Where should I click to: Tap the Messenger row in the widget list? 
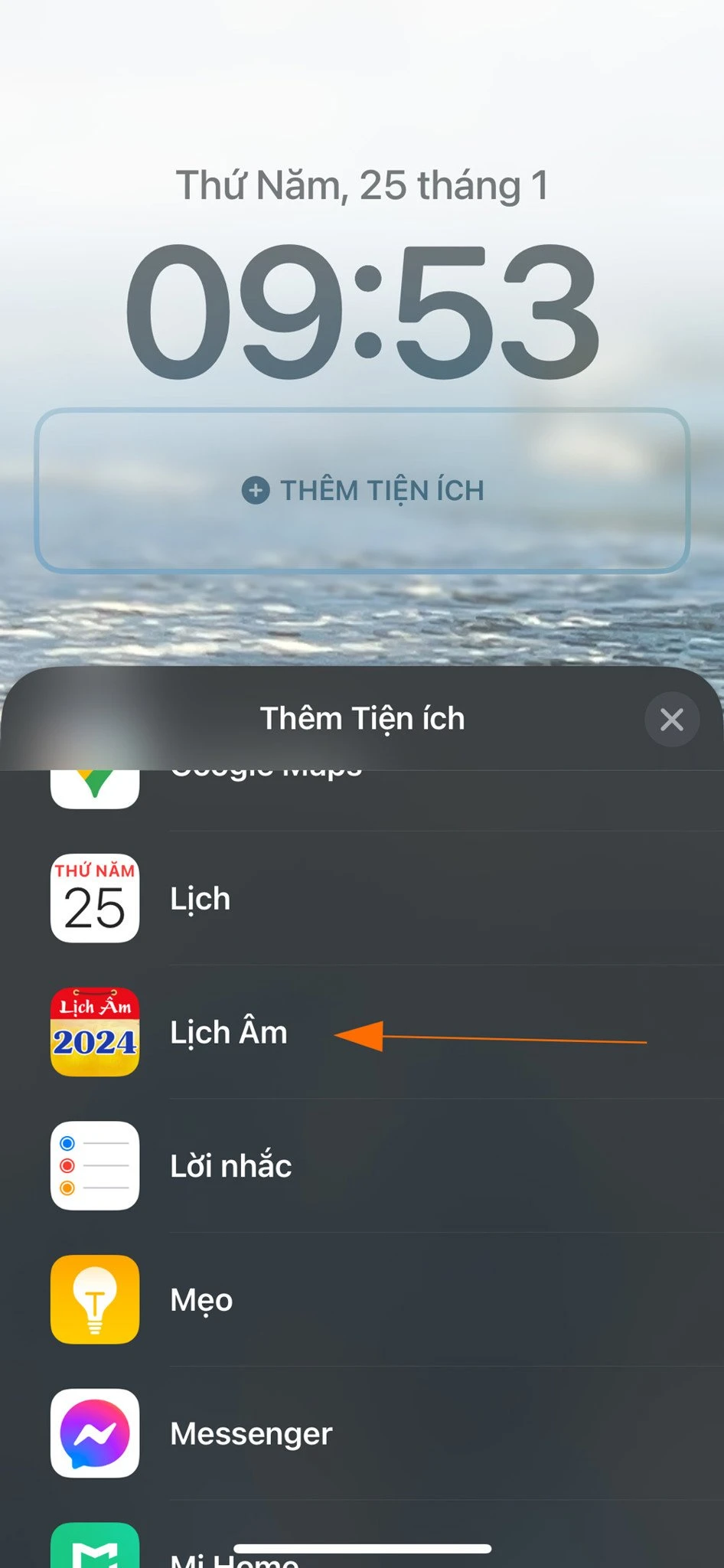click(250, 1433)
